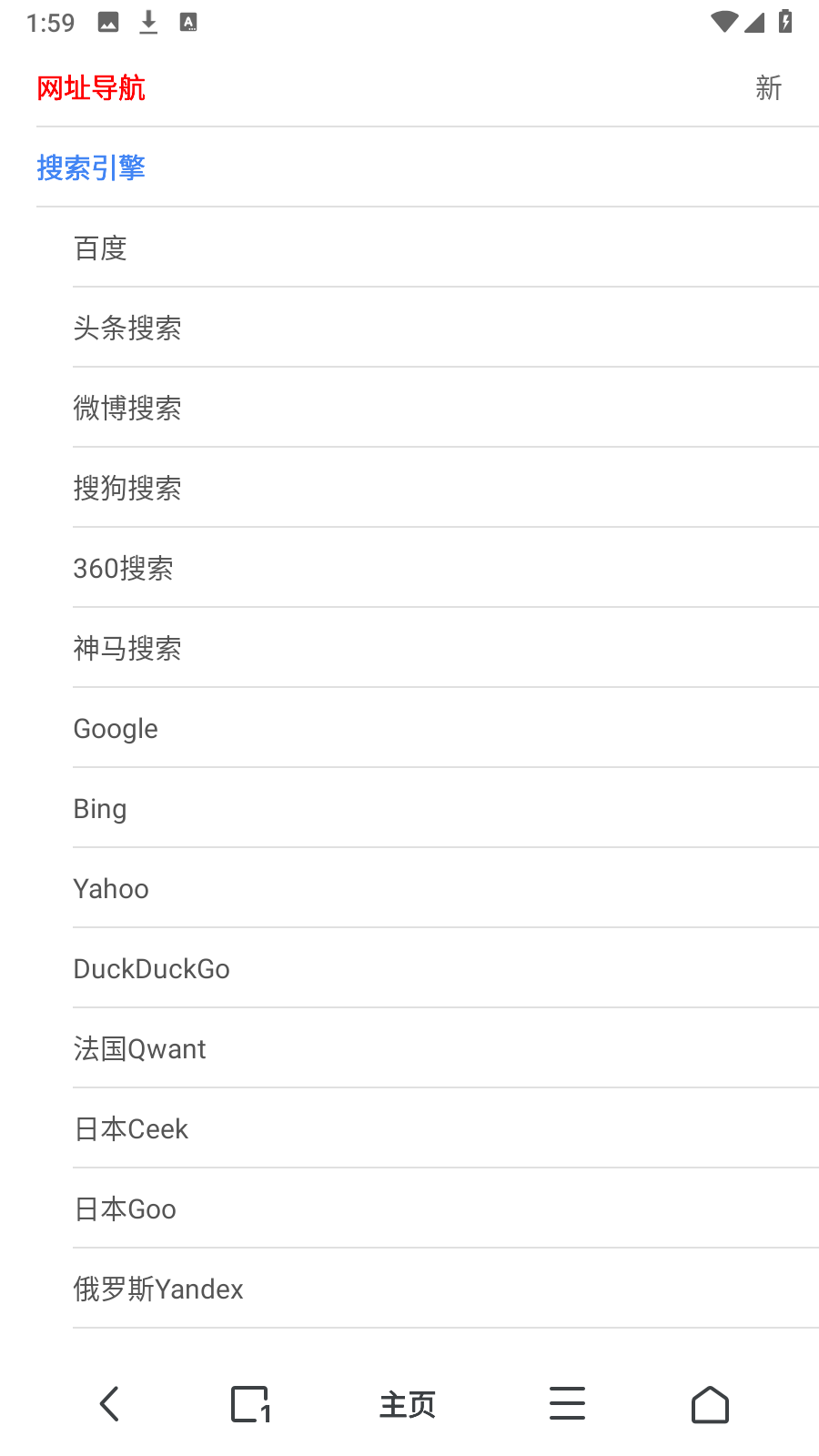Screen dimensions: 819x1456
Task: Choose 360搜索
Action: pos(446,568)
